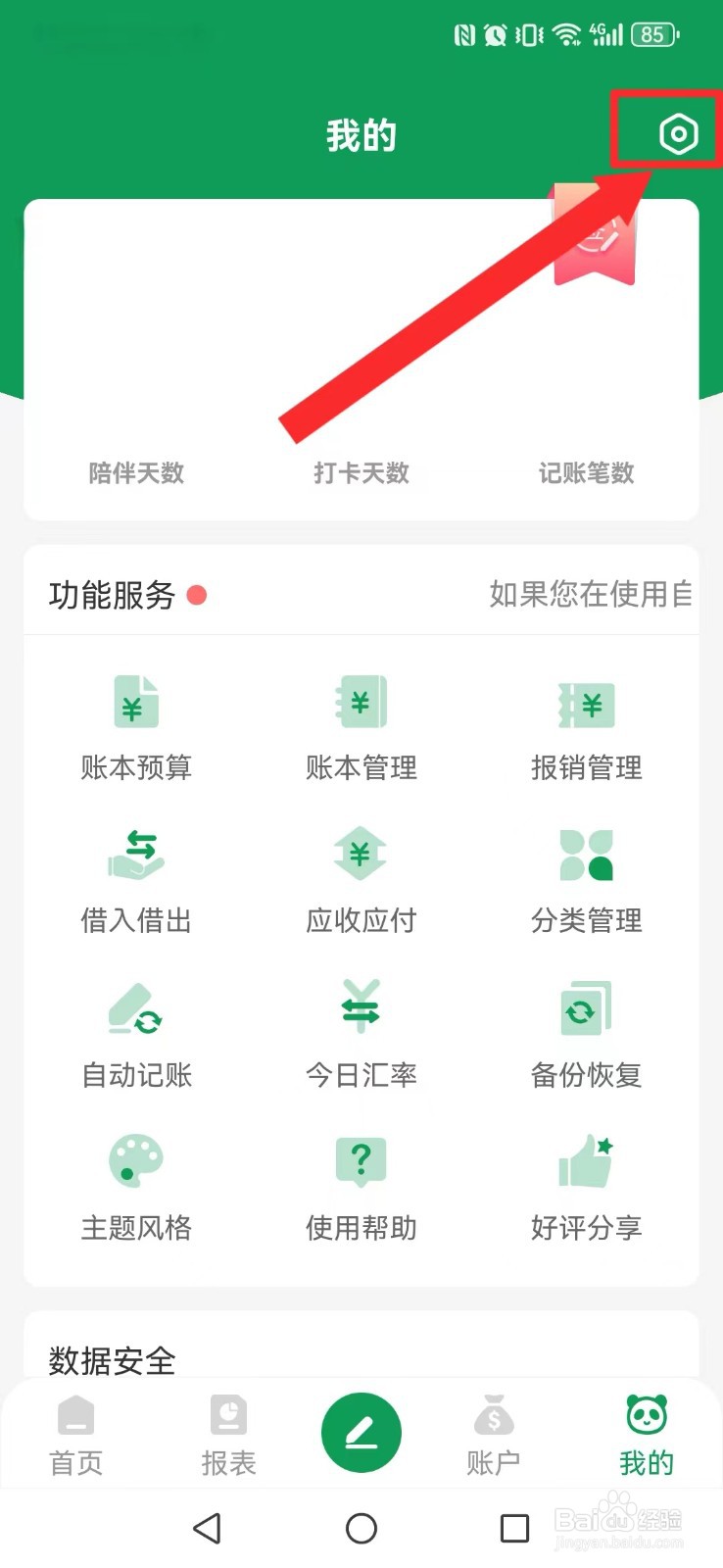This screenshot has height=1568, width=723.
Task: Open 报销管理 reimbursement management
Action: tap(587, 727)
